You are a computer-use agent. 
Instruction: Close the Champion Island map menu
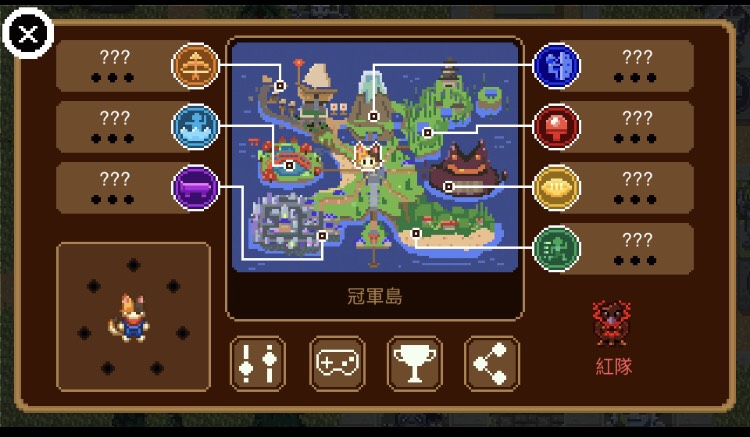pos(29,35)
